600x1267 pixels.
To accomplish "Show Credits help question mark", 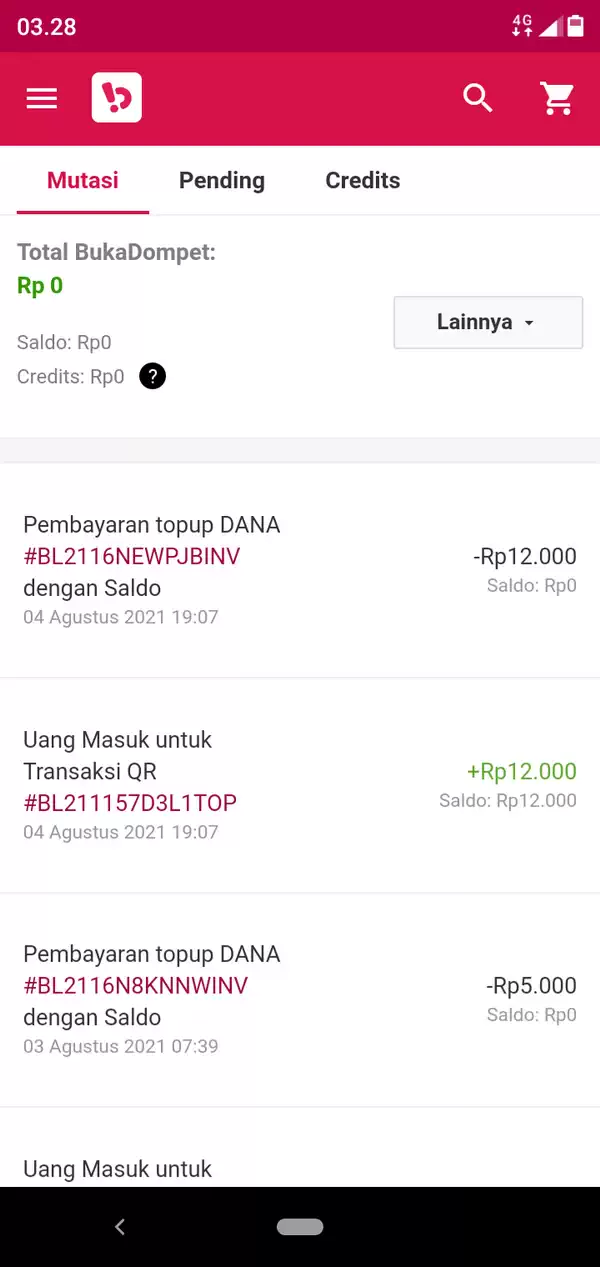I will click(x=152, y=377).
